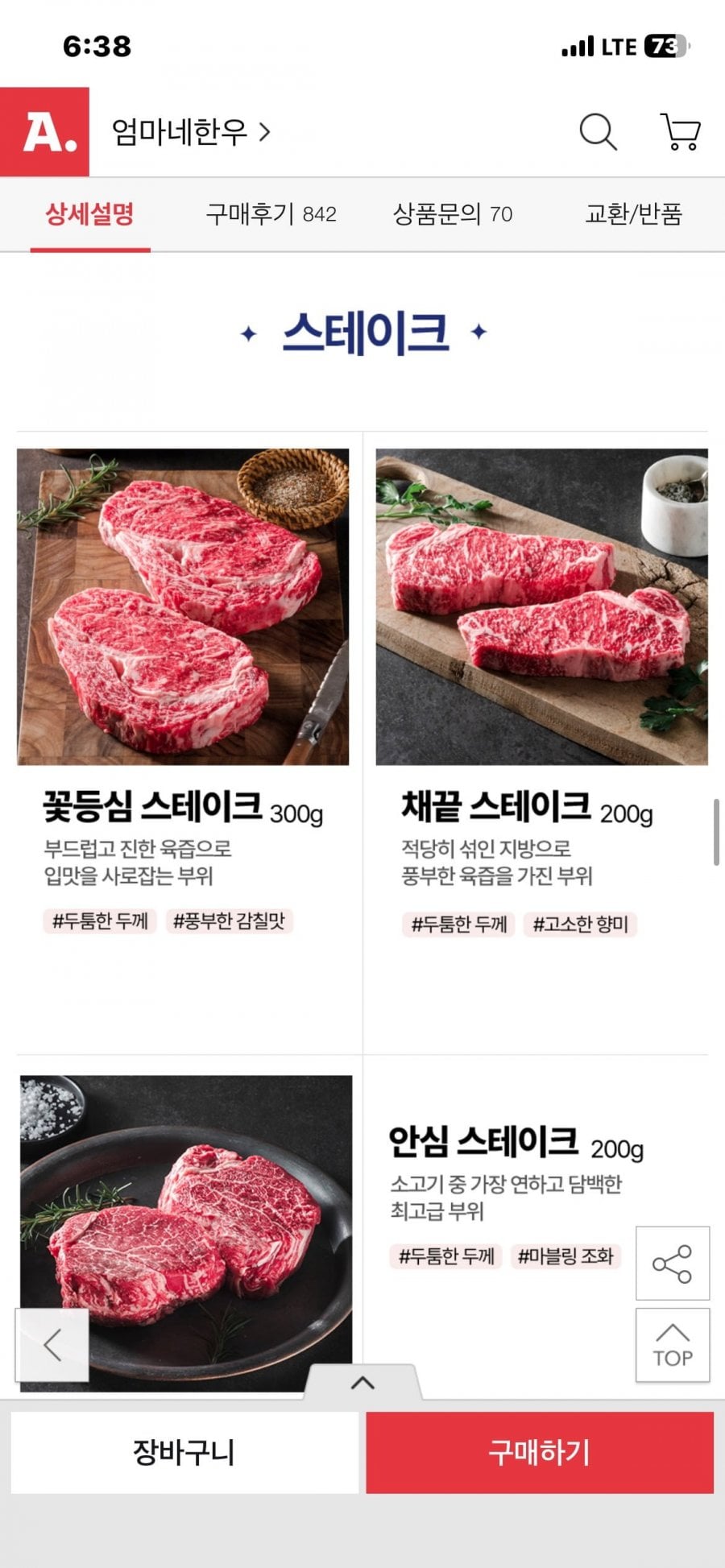Open the 상품문의 tab
Viewport: 725px width, 1568px height.
click(x=452, y=214)
